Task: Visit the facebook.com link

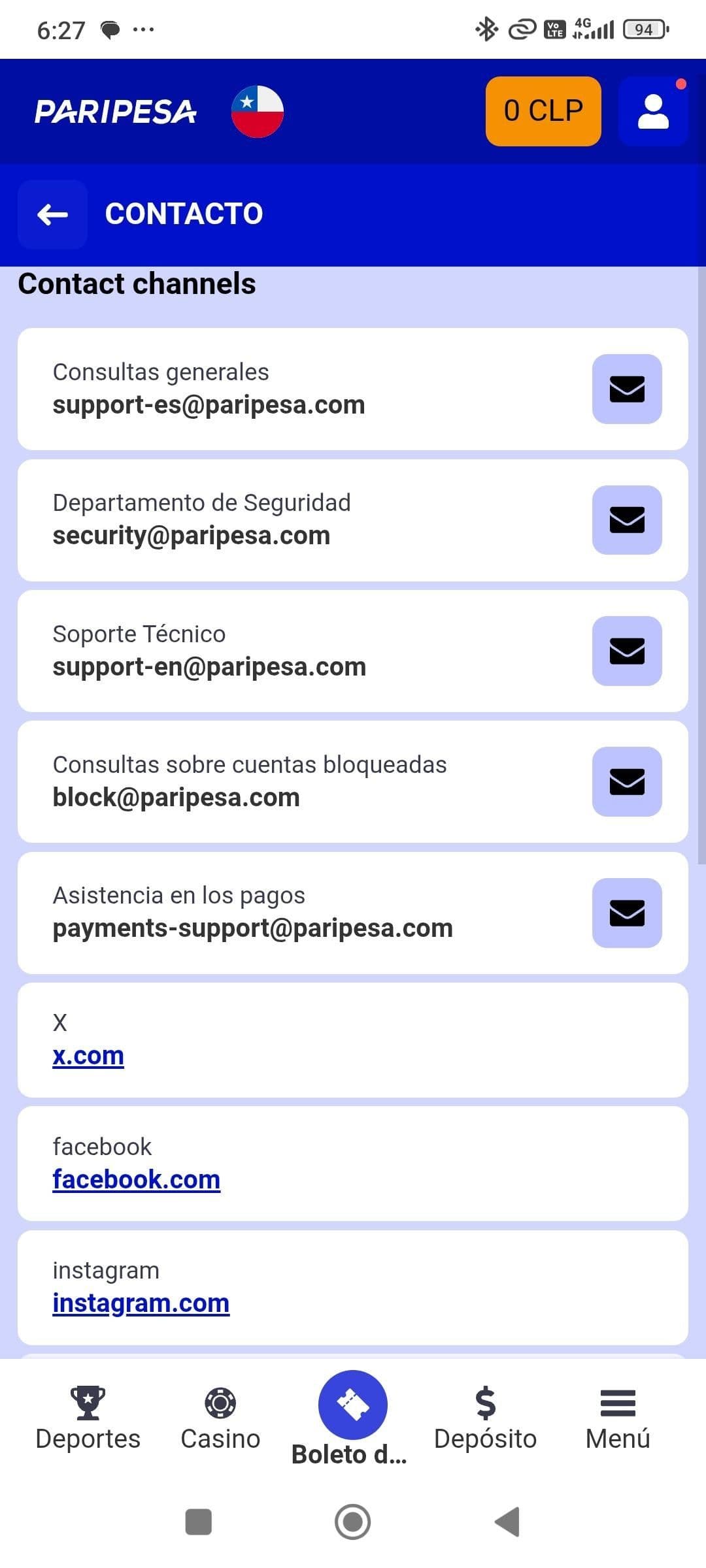Action: 135,1179
